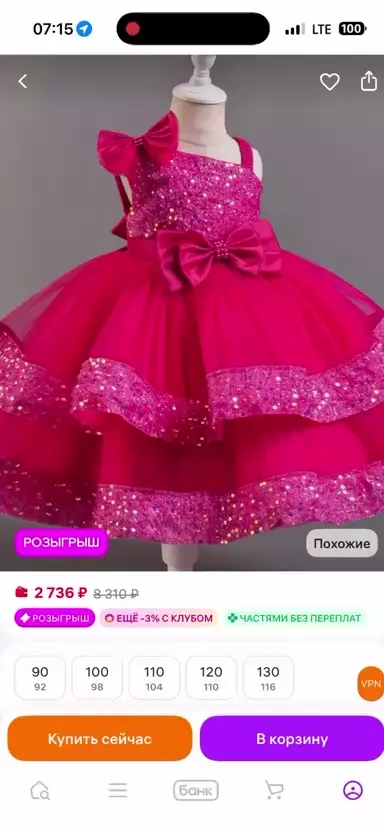384x832 pixels.
Task: Select size 120
Action: click(x=211, y=678)
